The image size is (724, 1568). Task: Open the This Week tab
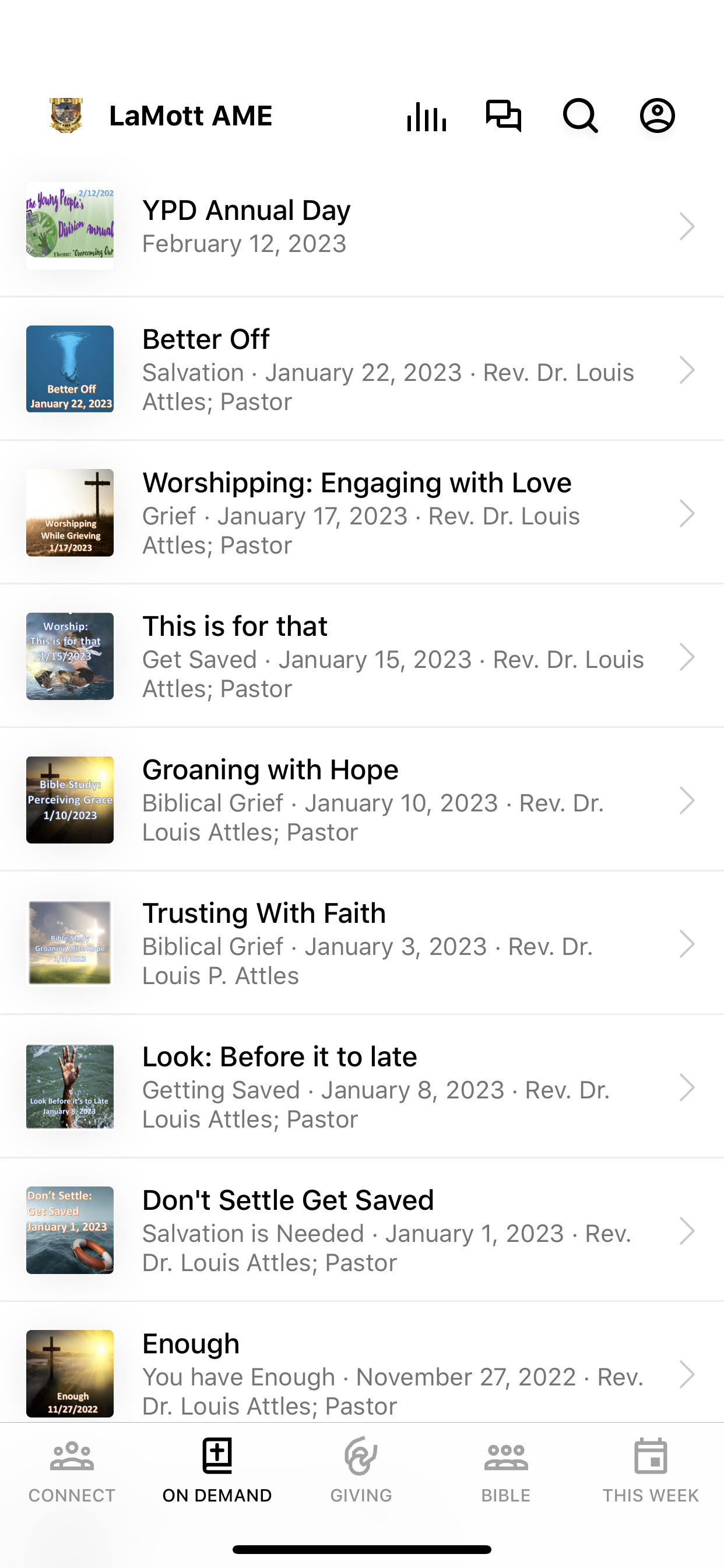pos(651,1472)
